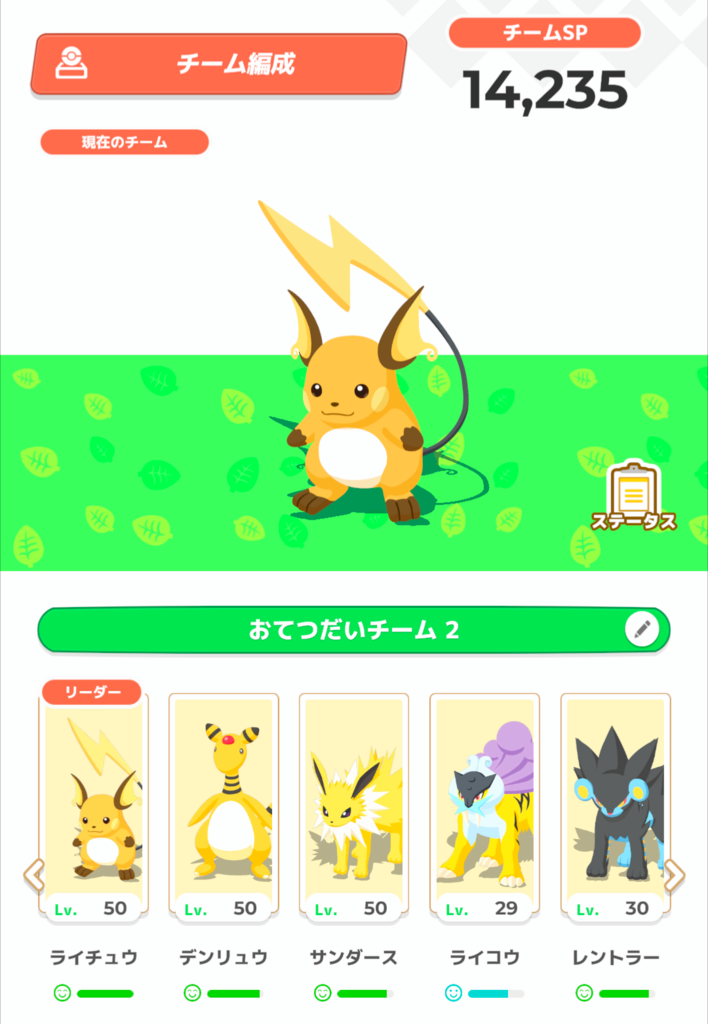Select the ライチュウ leader card

click(x=95, y=805)
